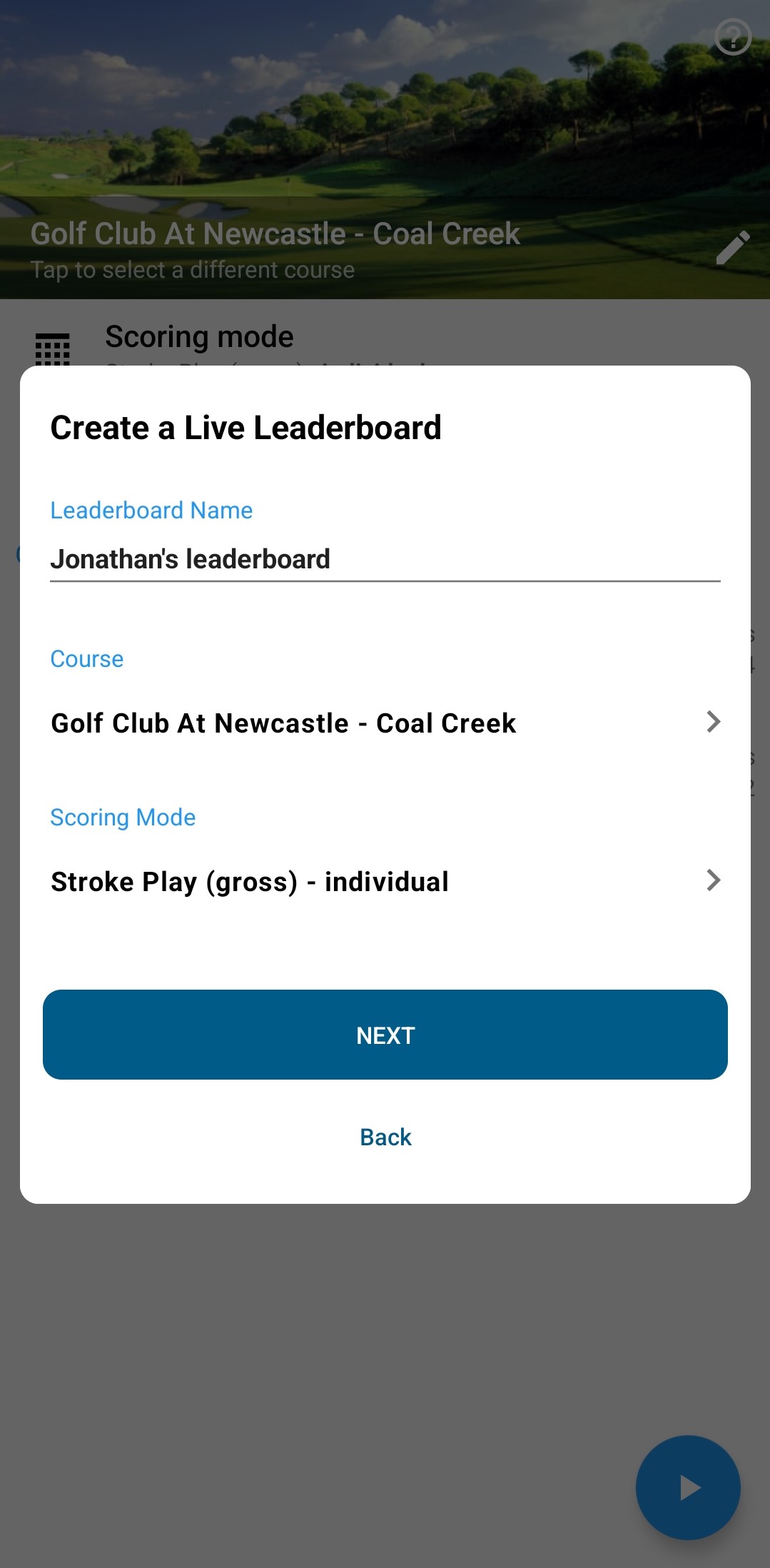770x1568 pixels.
Task: Click the Leaderboard Name text field
Action: pyautogui.click(x=385, y=559)
